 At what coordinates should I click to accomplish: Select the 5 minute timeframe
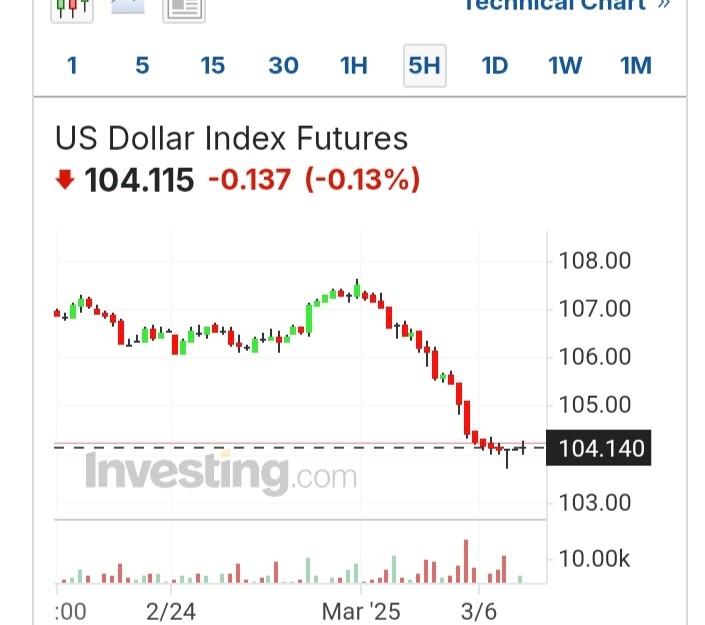pos(142,66)
